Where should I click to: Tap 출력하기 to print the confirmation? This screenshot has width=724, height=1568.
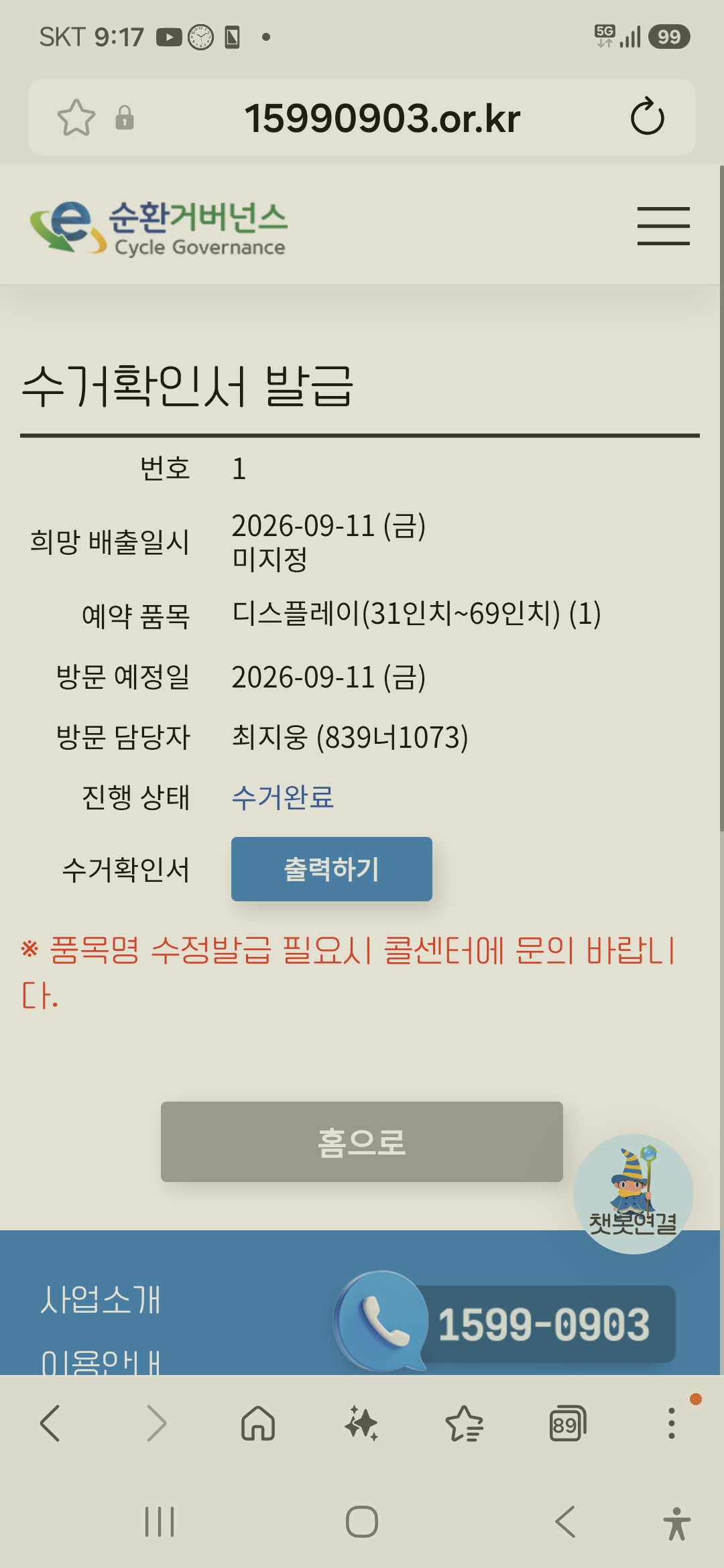(332, 869)
